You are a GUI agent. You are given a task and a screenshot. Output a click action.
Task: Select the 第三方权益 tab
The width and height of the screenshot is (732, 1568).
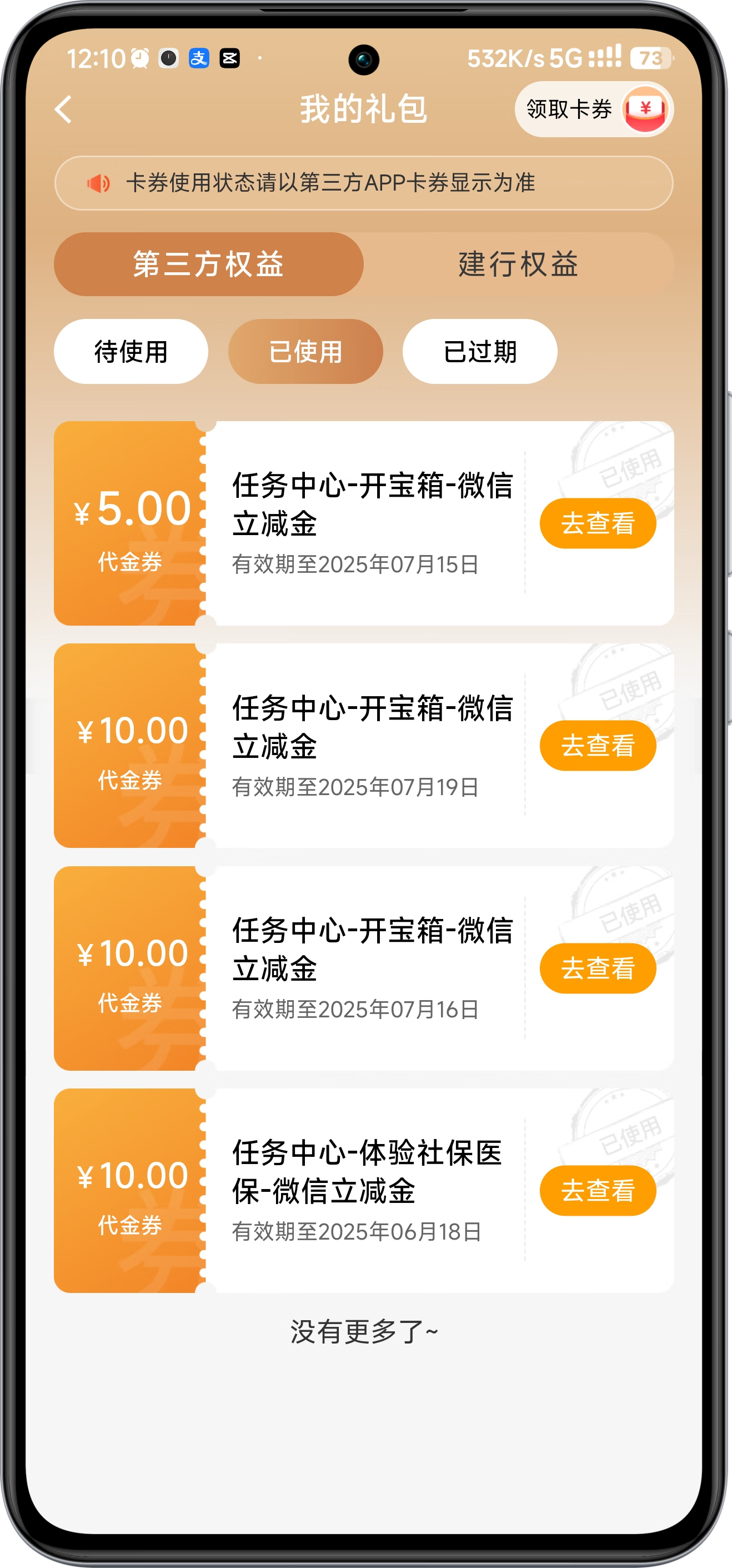(x=209, y=264)
